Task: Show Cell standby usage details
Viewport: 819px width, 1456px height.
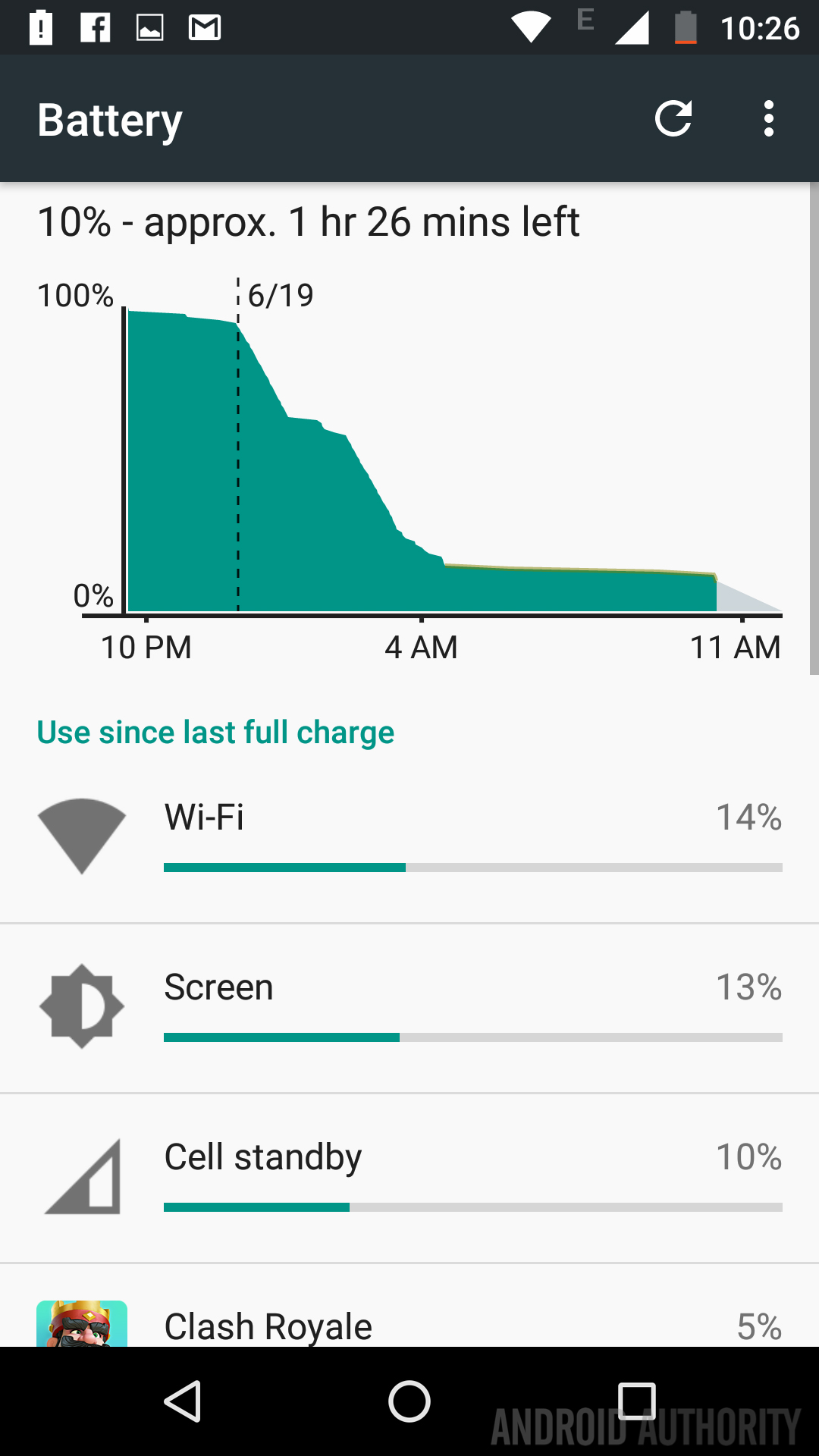Action: 409,1178
